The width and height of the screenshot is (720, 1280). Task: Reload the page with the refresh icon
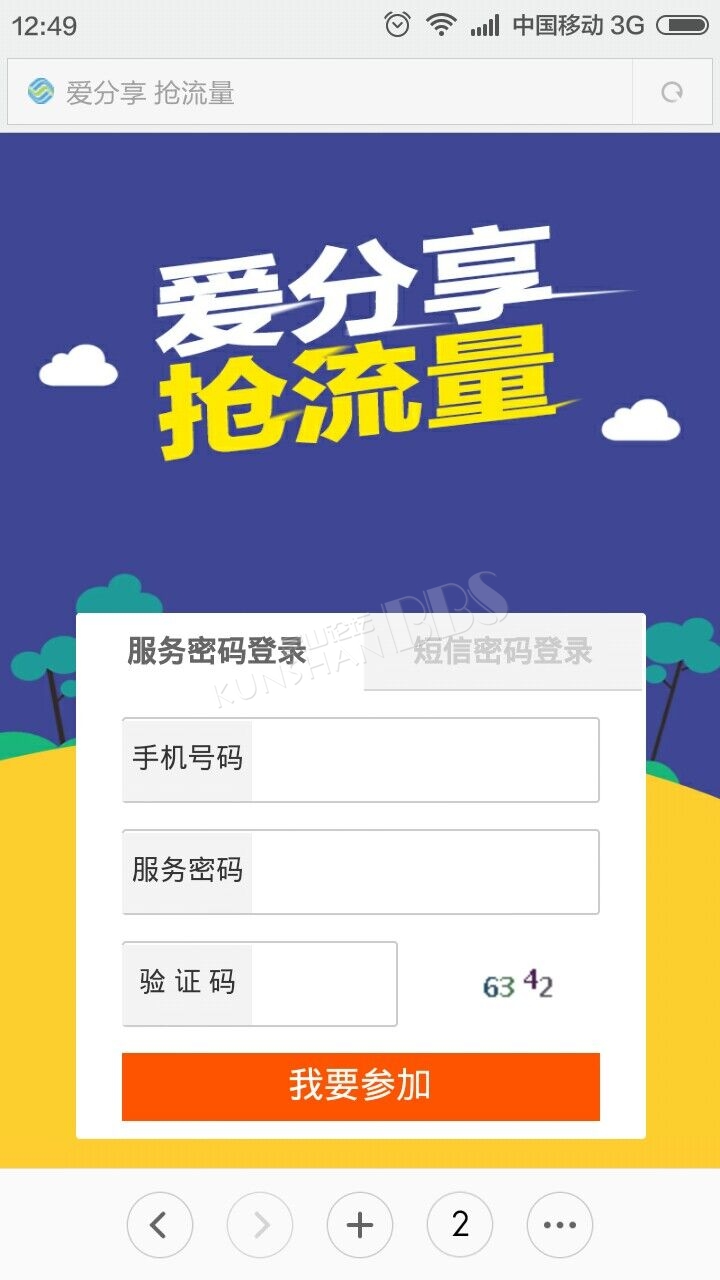pyautogui.click(x=672, y=93)
